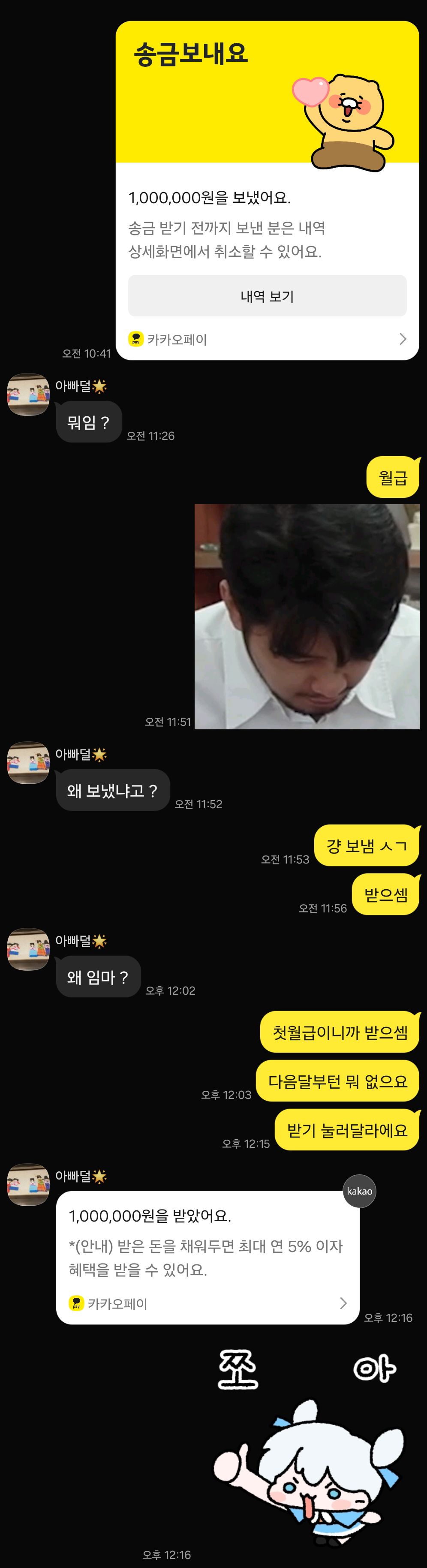427x1568 pixels.
Task: Open 카카오페이 link in the 송금보내요 card
Action: click(267, 339)
